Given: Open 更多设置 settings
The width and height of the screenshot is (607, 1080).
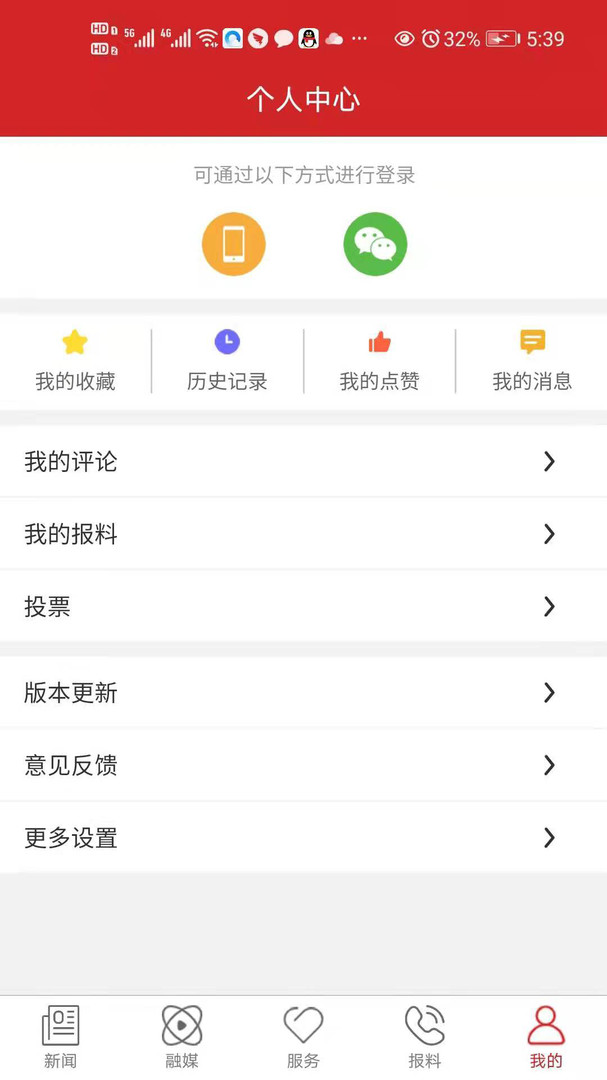Looking at the screenshot, I should (x=303, y=837).
